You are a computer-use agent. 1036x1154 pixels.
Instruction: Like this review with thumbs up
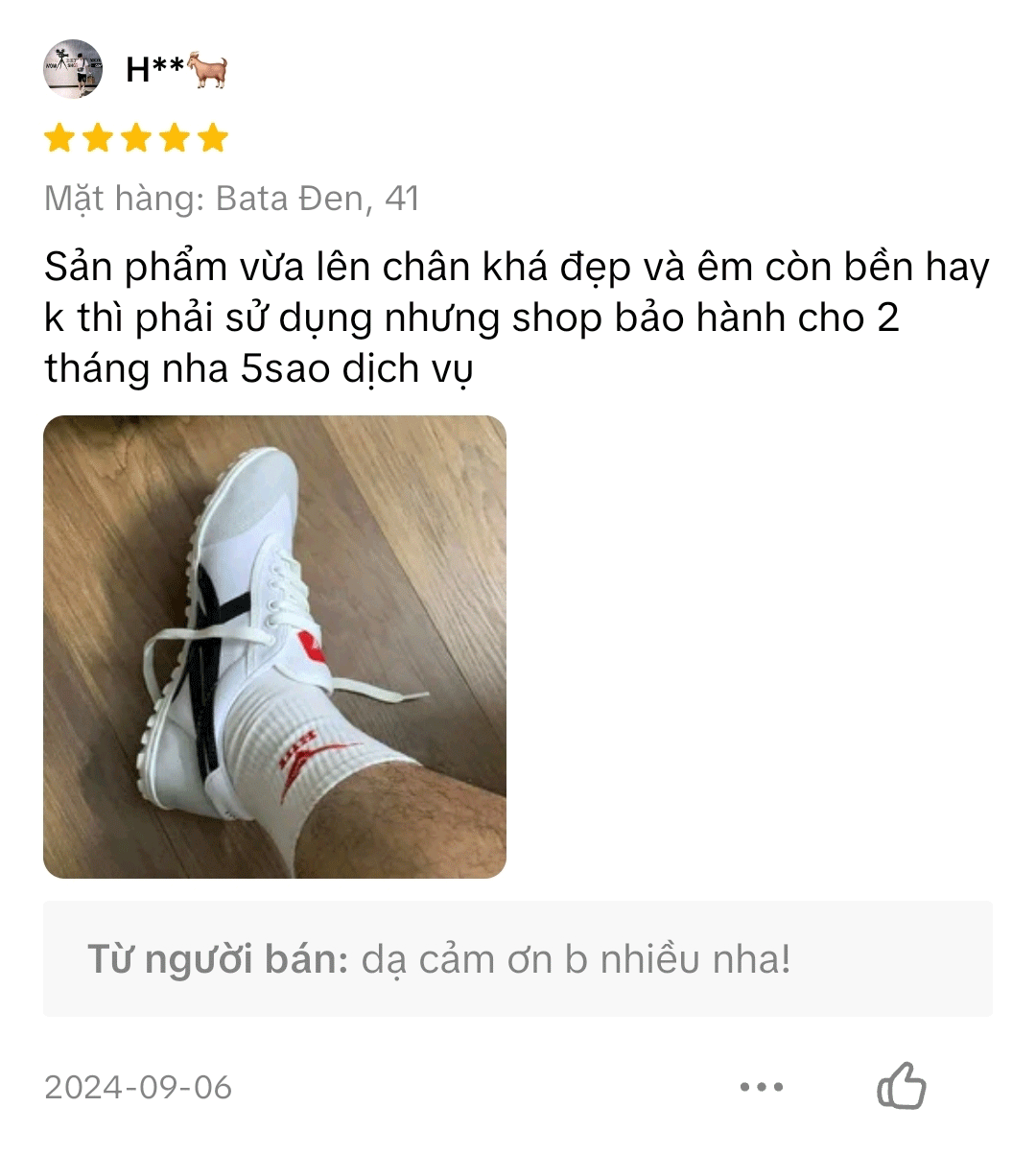click(x=902, y=1087)
